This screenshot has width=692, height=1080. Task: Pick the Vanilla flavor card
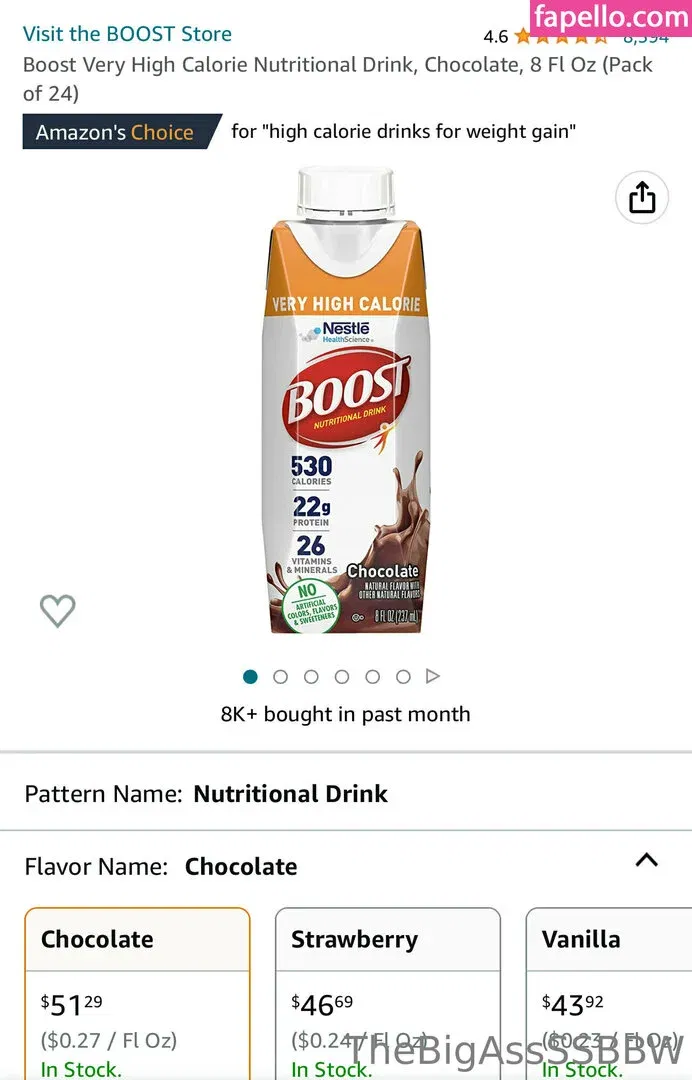pos(608,990)
